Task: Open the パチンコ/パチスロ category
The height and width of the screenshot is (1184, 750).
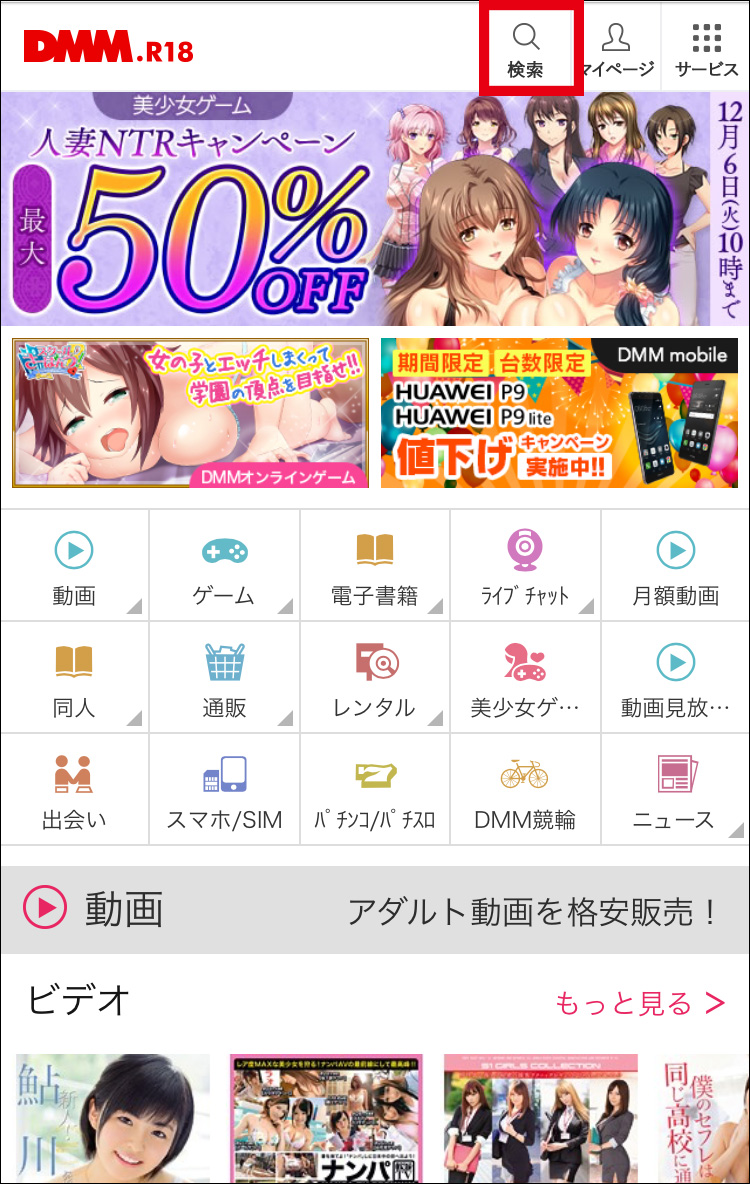Action: pos(375,791)
